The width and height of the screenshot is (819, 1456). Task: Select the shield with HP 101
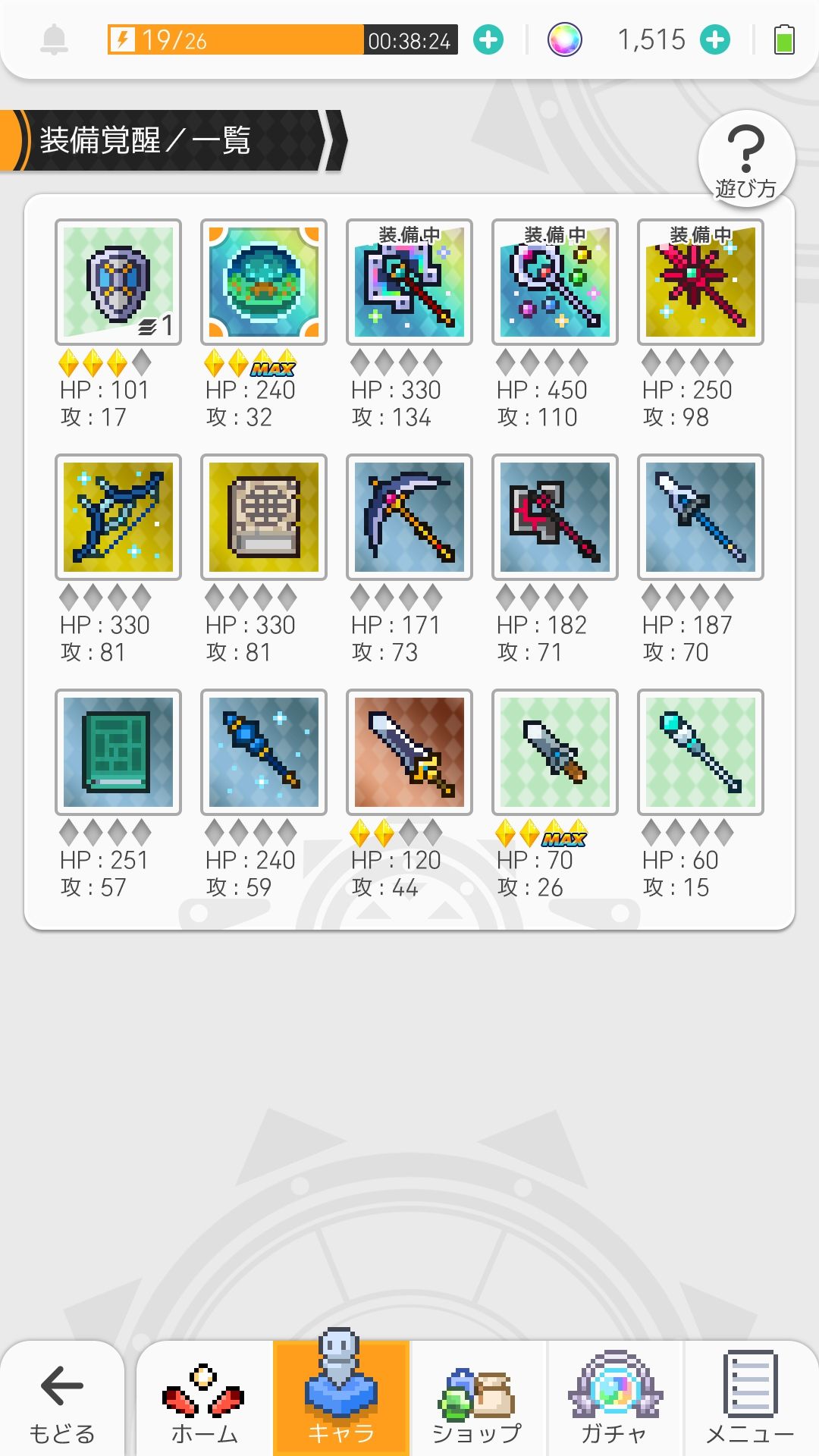coord(118,282)
